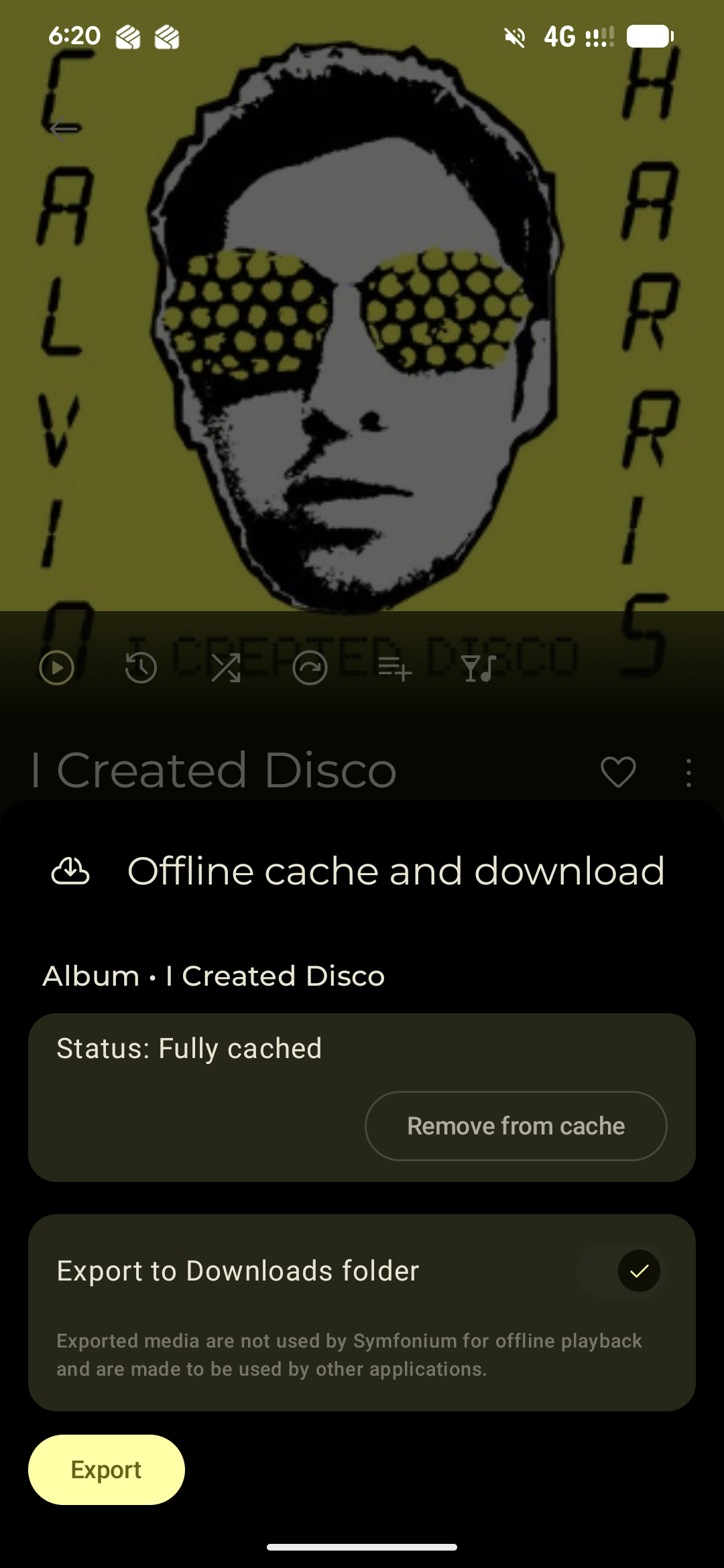
Task: Add the album to a playlist queue
Action: (394, 668)
